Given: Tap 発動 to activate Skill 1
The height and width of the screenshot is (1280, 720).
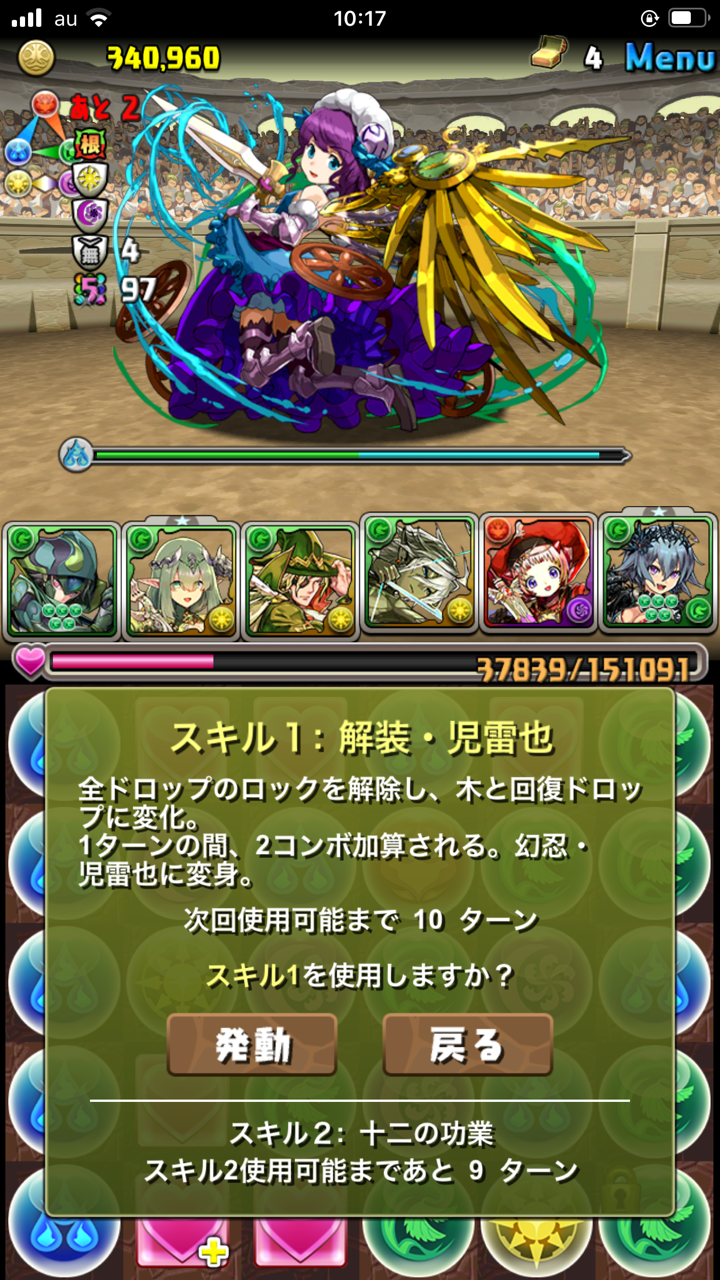Looking at the screenshot, I should 251,1045.
